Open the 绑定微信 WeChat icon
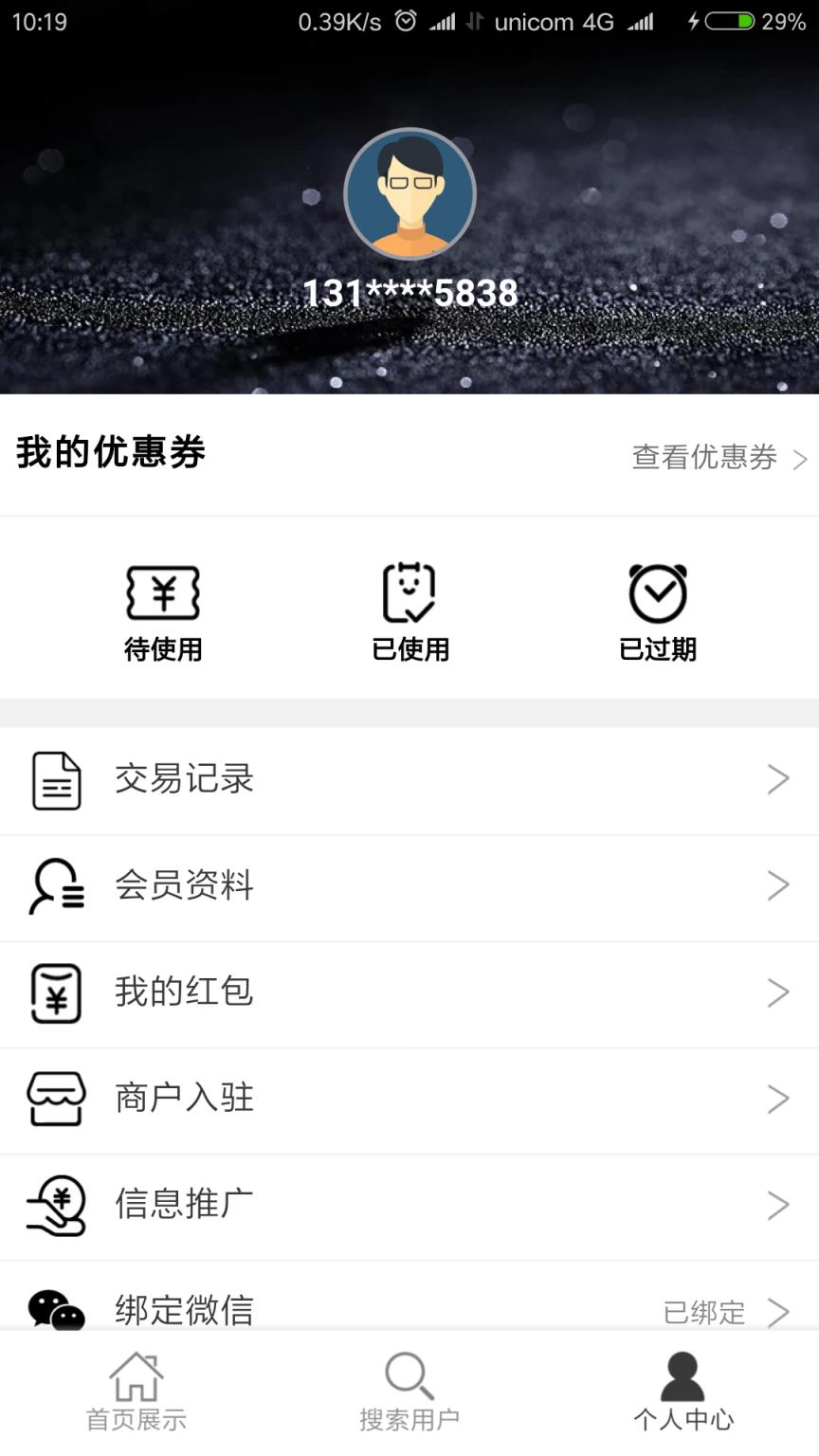Screen dimensions: 819x1456 [57, 1311]
